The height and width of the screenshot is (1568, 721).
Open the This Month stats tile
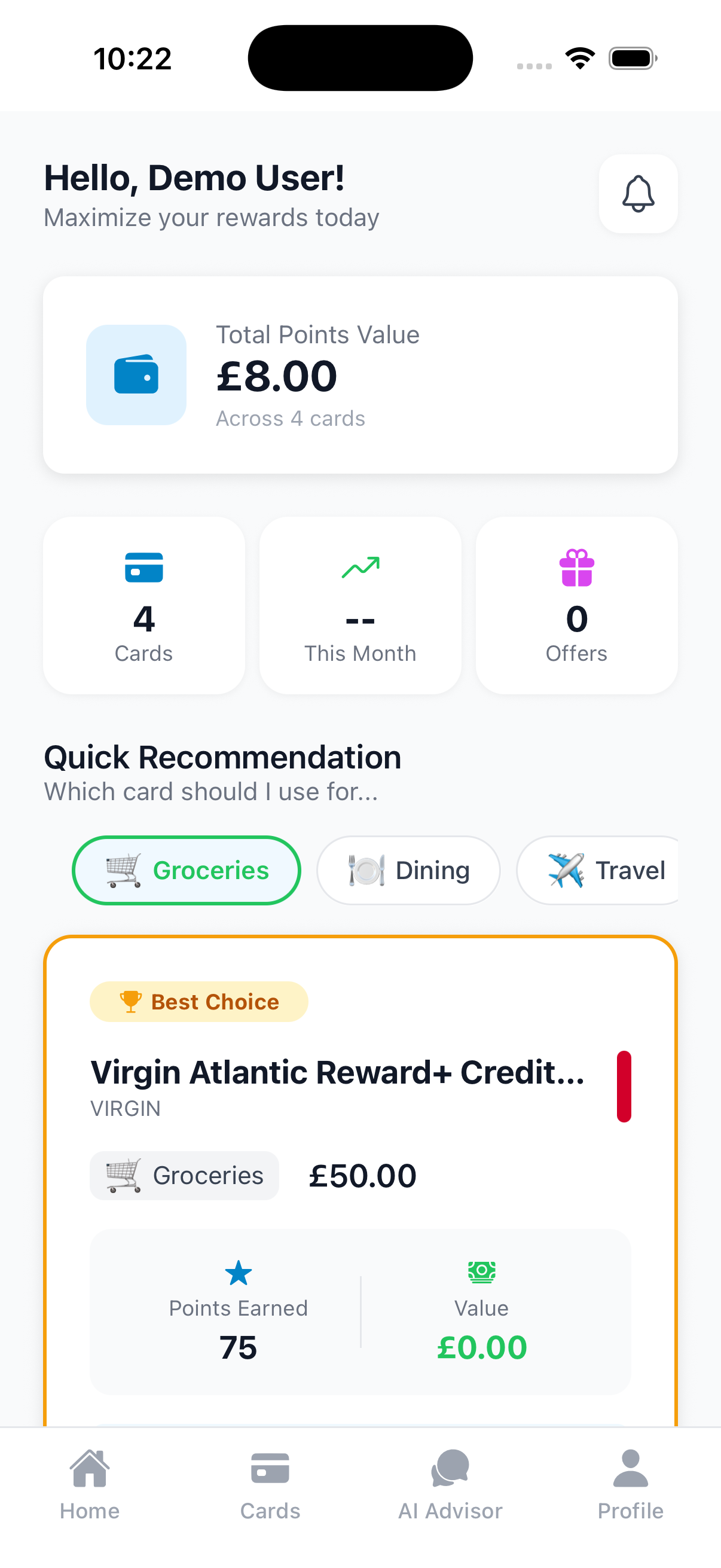pos(360,605)
